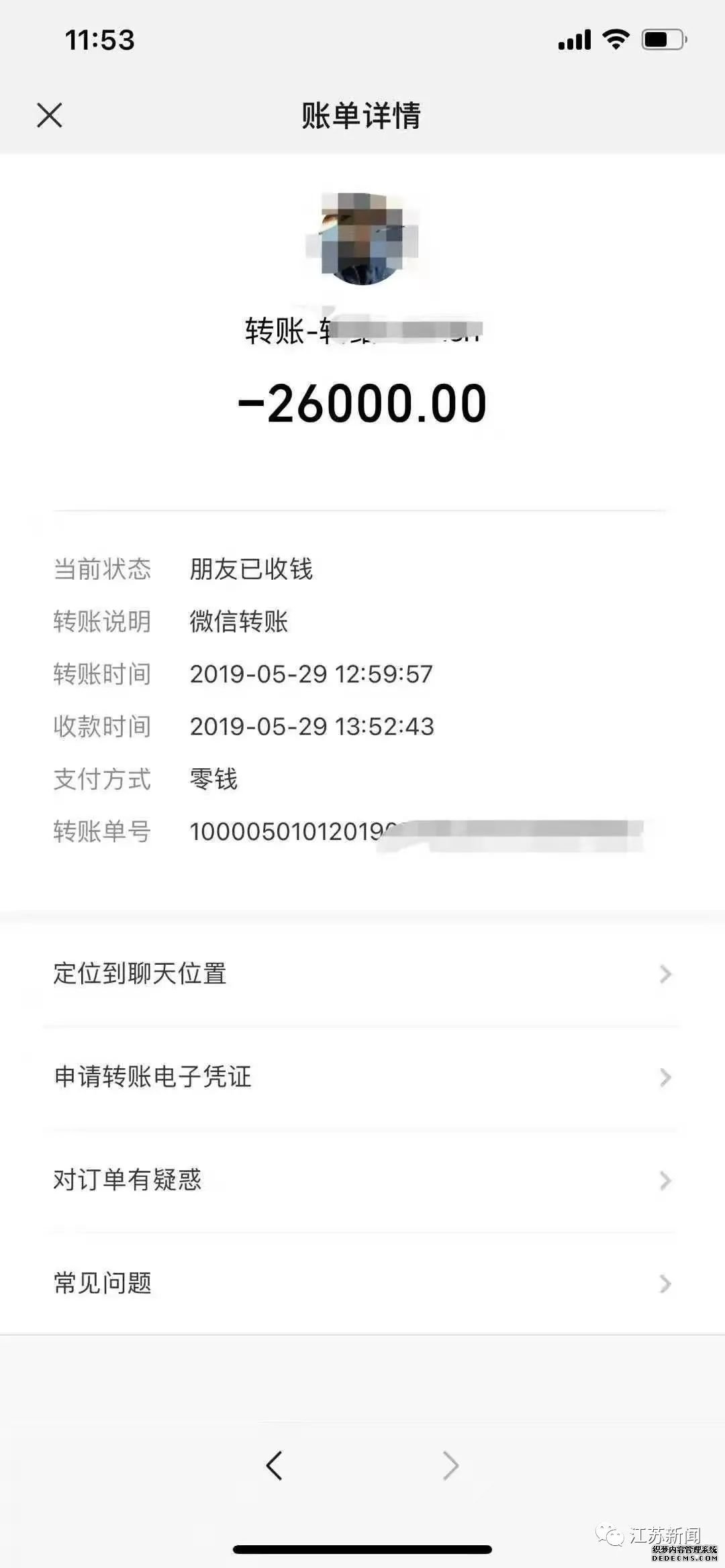Close the bill details page
725x1568 pixels.
click(50, 115)
